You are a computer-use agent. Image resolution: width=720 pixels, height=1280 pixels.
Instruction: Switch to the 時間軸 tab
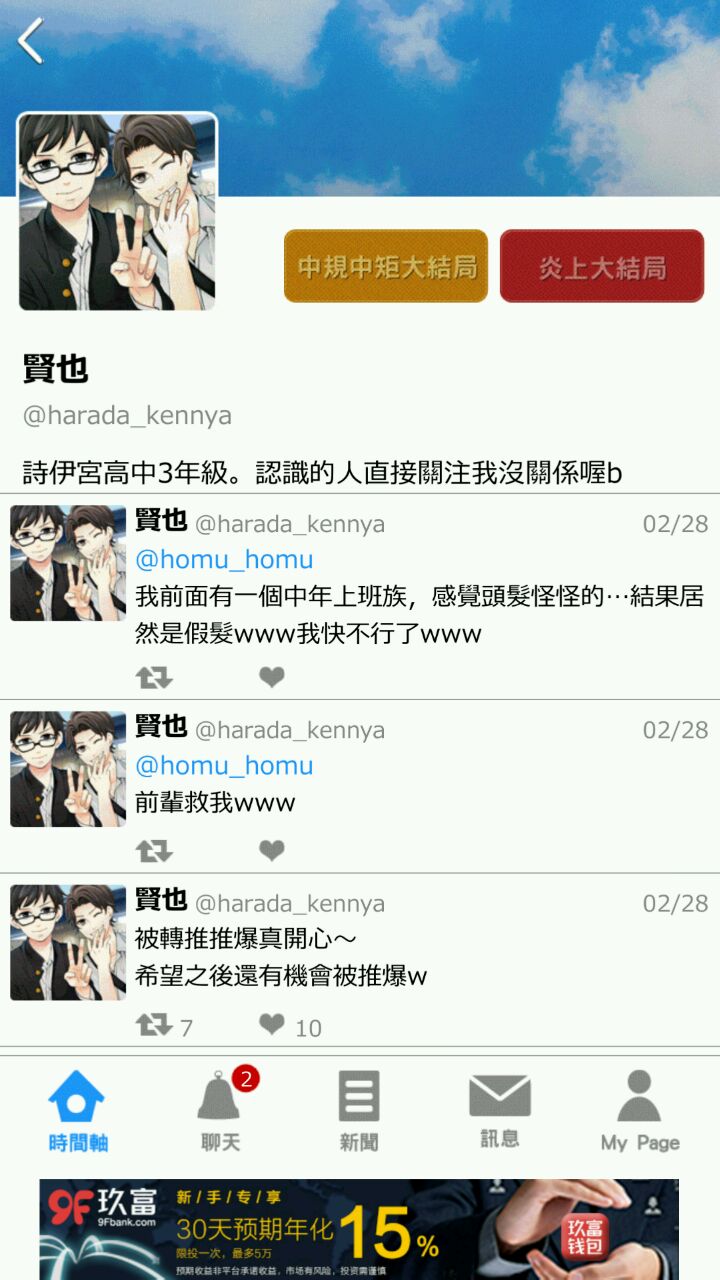point(77,1111)
